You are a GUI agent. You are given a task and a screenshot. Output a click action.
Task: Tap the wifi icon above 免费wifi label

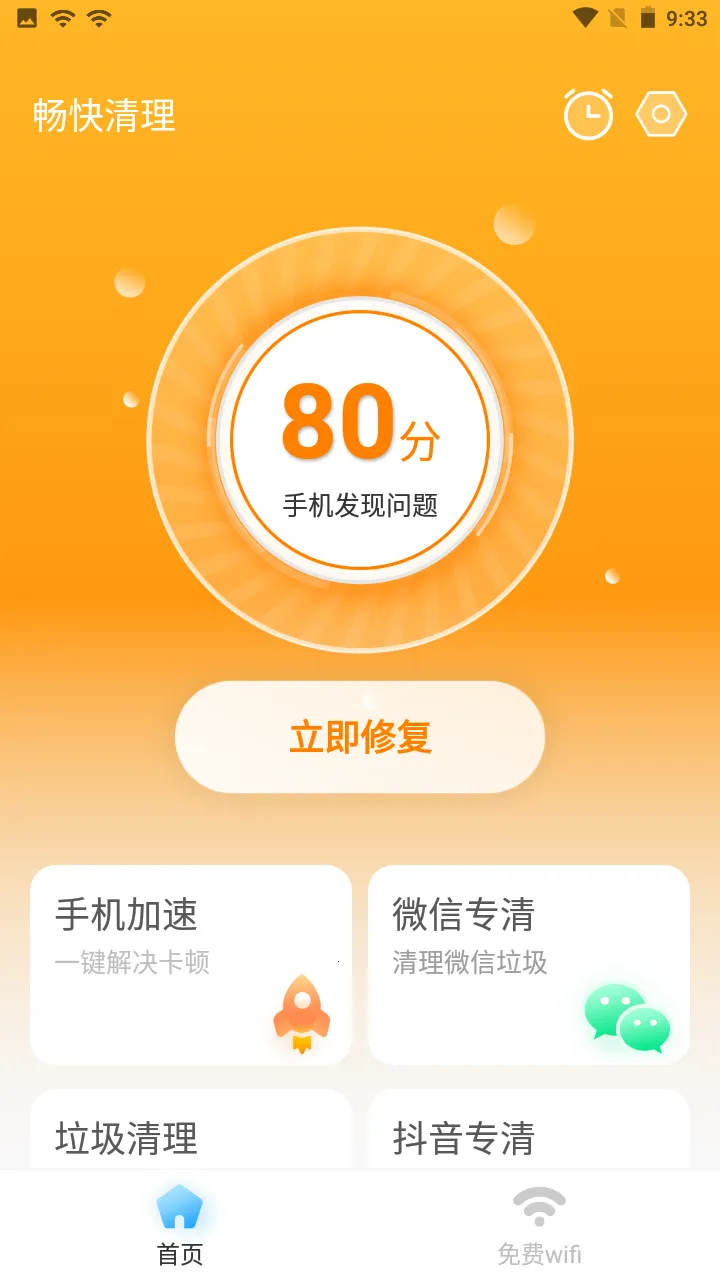pyautogui.click(x=539, y=1203)
